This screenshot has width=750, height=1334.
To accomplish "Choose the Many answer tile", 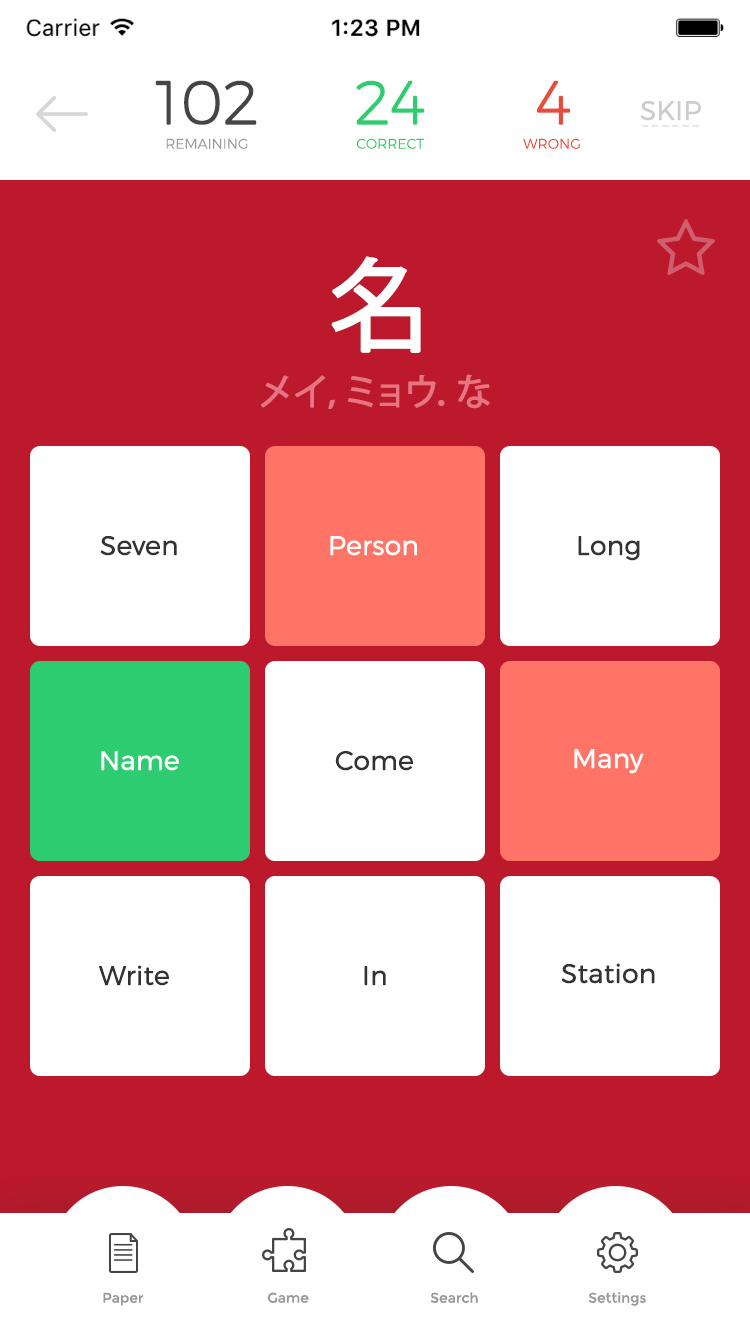I will pyautogui.click(x=610, y=761).
